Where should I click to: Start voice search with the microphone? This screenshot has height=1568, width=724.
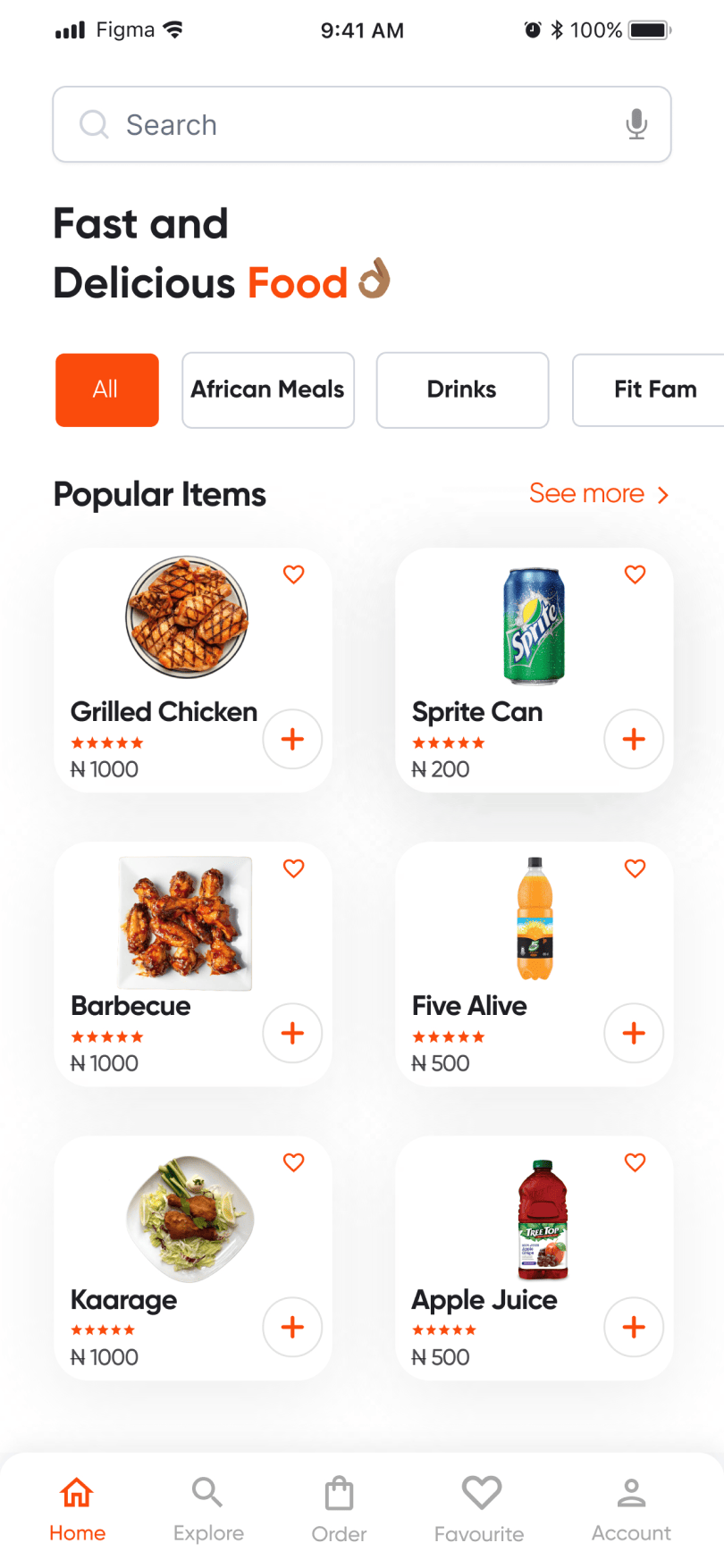(636, 124)
